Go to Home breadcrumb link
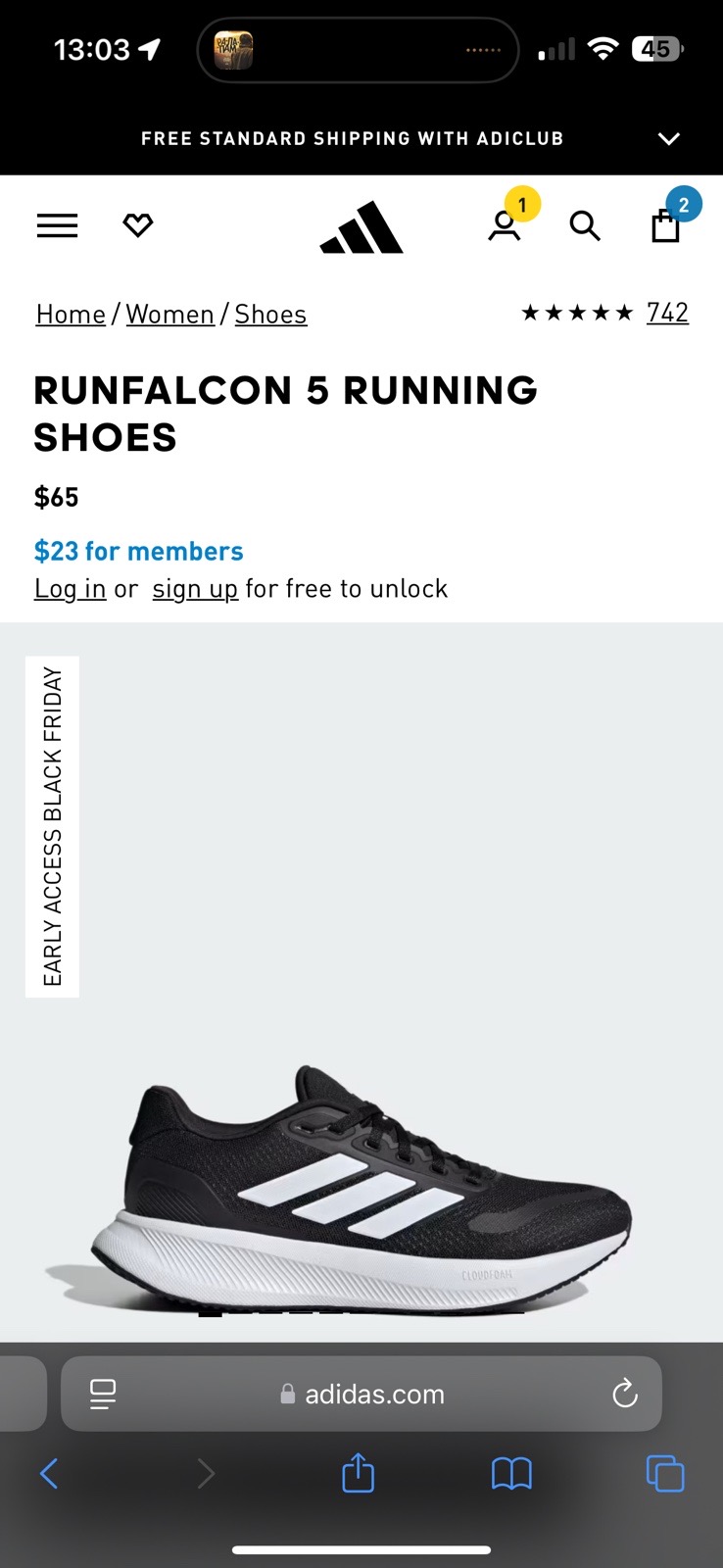 click(x=71, y=315)
